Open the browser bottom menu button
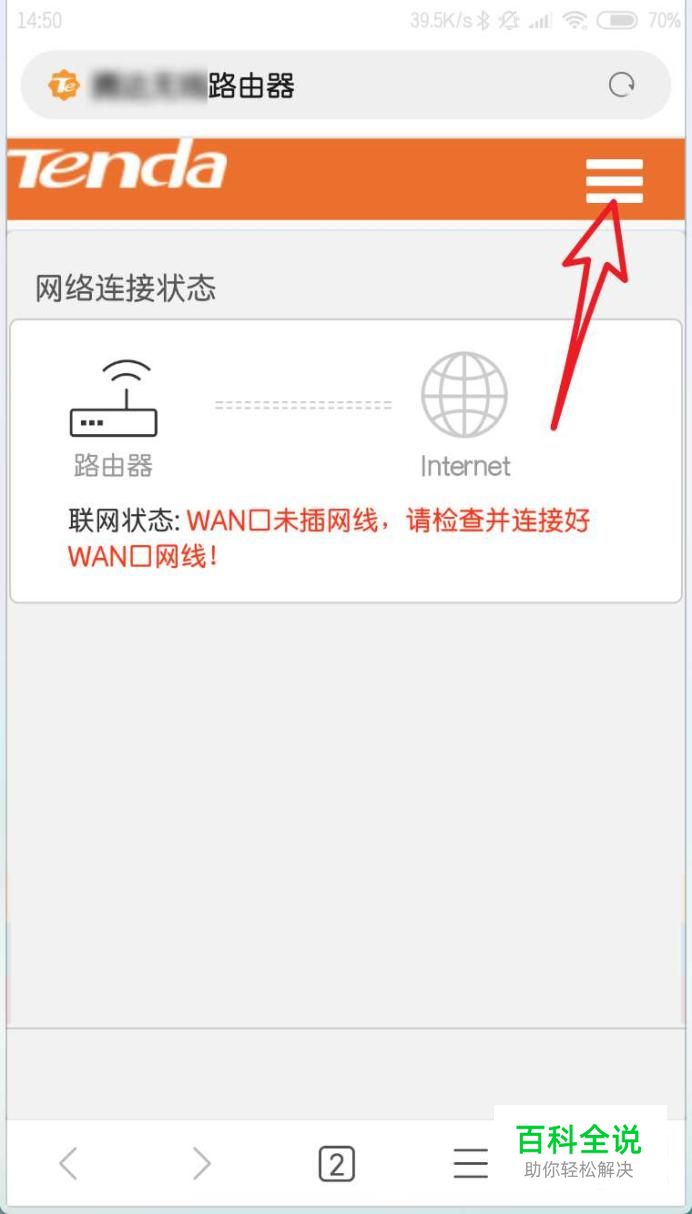The height and width of the screenshot is (1214, 692). (470, 1163)
